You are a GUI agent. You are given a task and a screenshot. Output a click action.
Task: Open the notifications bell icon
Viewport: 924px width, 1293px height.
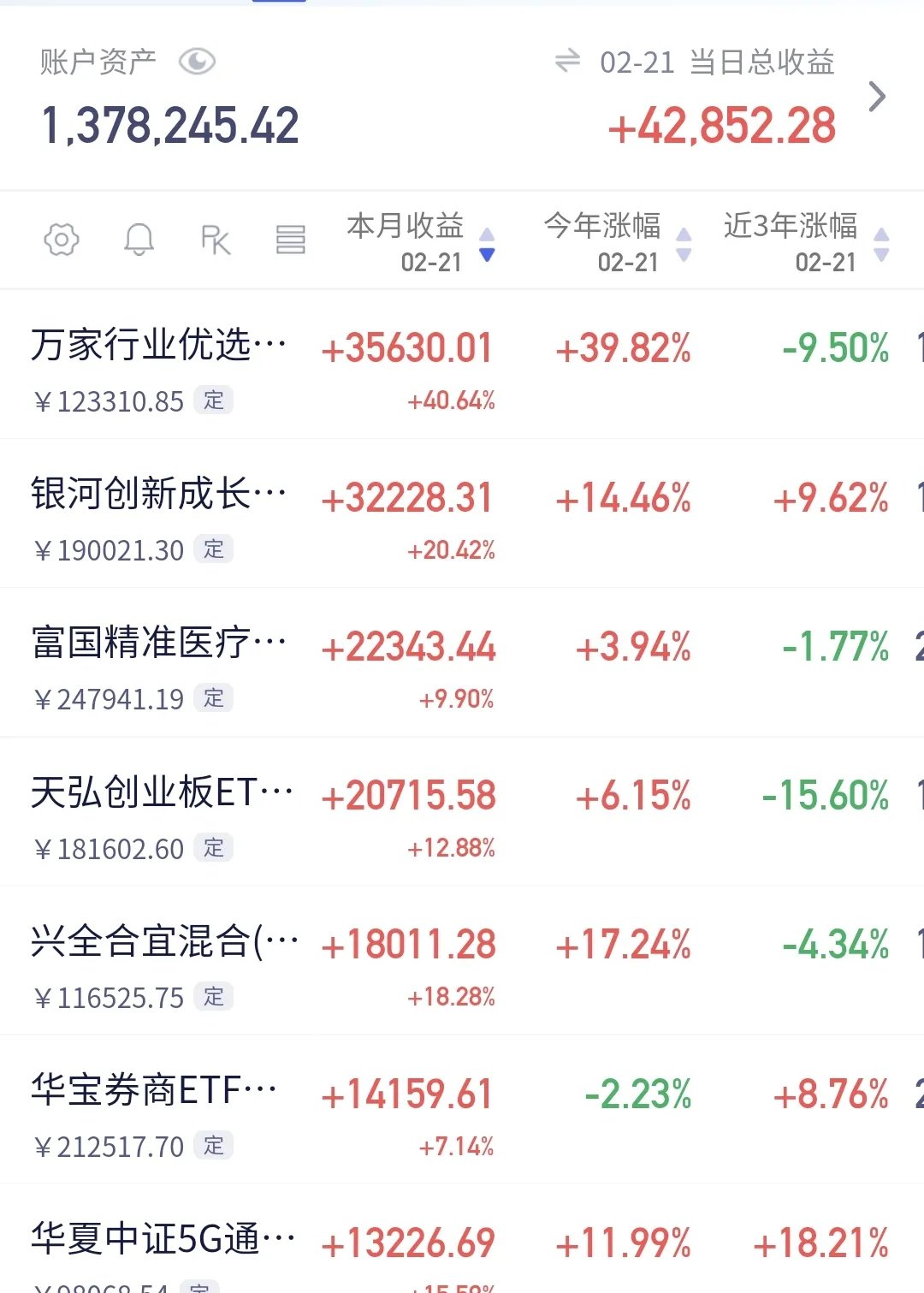139,240
